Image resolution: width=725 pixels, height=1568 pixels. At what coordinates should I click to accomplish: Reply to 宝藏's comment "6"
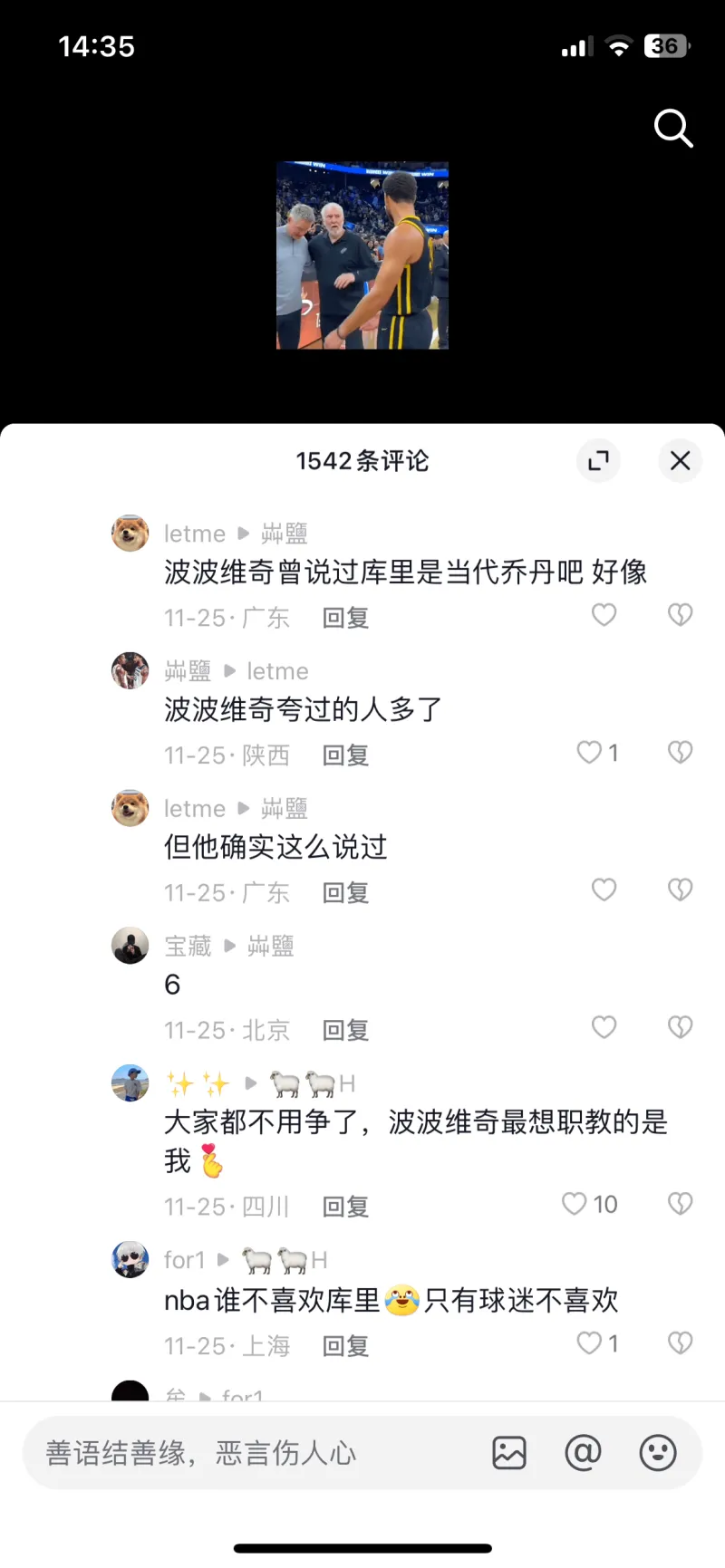click(345, 1031)
